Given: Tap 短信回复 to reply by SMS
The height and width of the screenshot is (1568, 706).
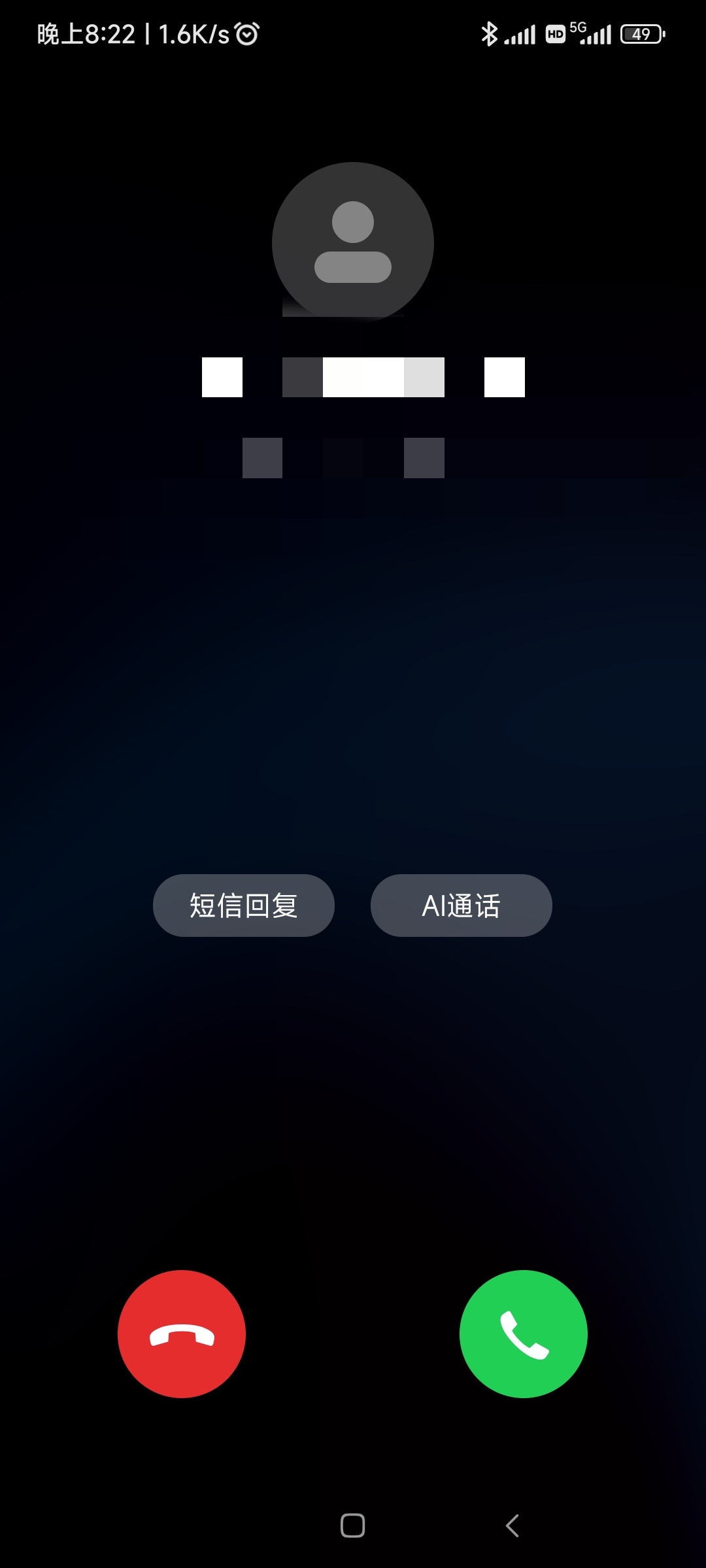Looking at the screenshot, I should pos(244,906).
